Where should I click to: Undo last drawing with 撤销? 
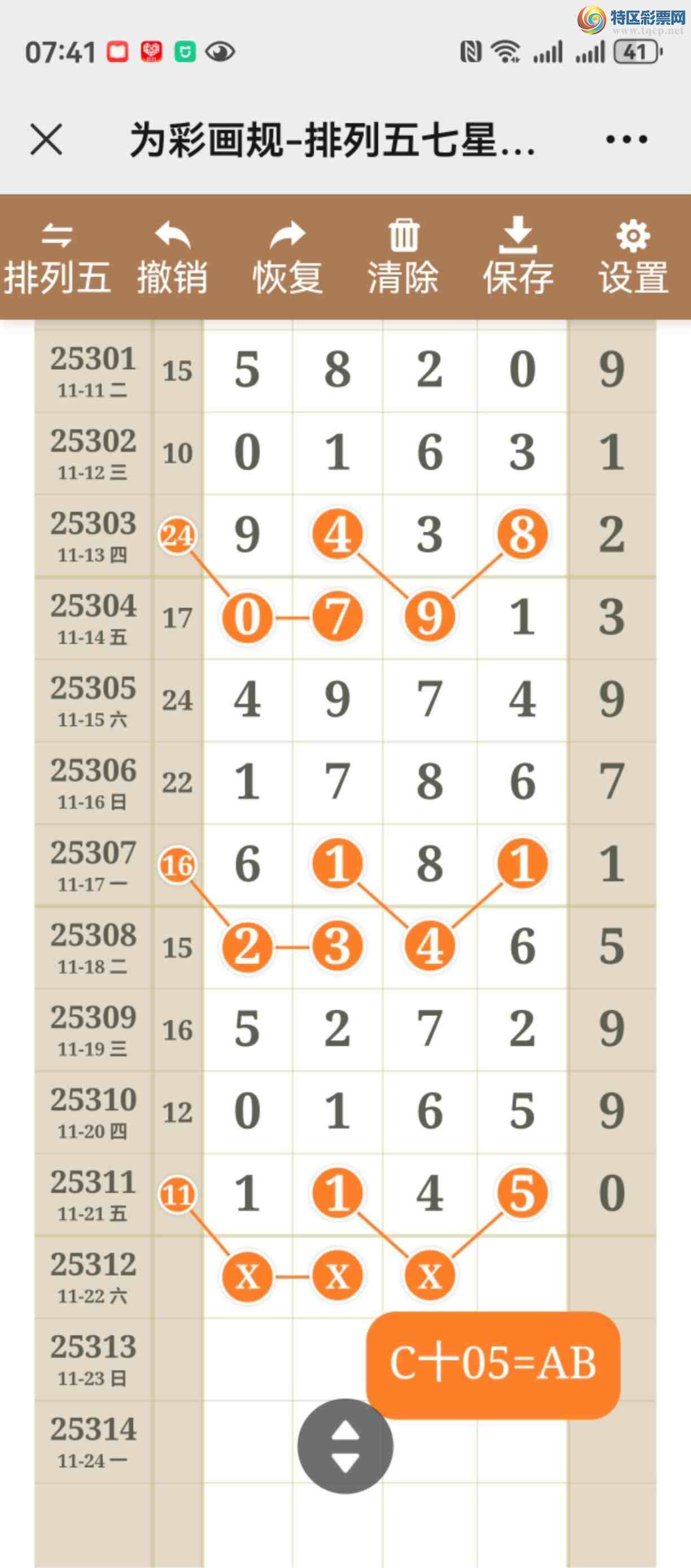[x=172, y=258]
